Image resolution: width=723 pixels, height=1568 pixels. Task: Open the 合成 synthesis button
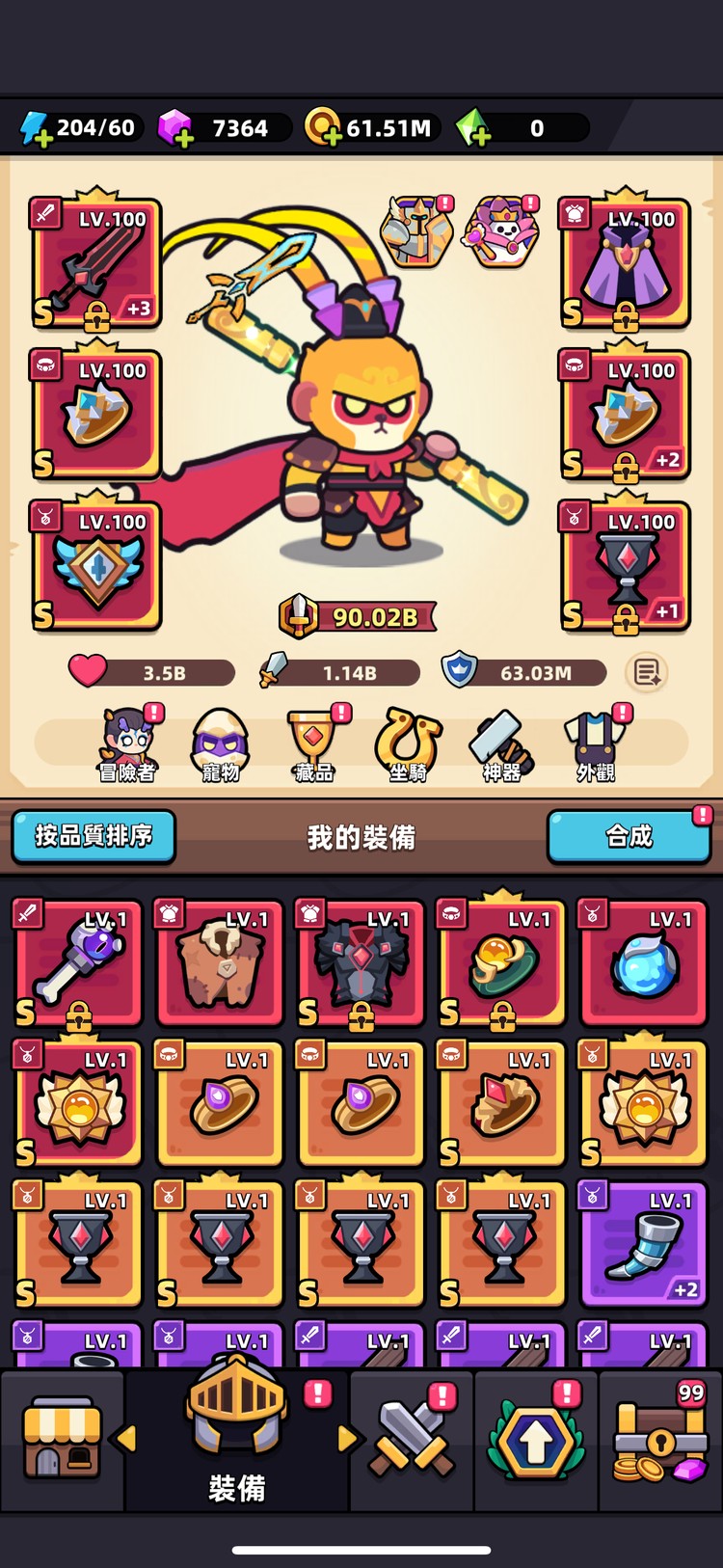(x=629, y=836)
